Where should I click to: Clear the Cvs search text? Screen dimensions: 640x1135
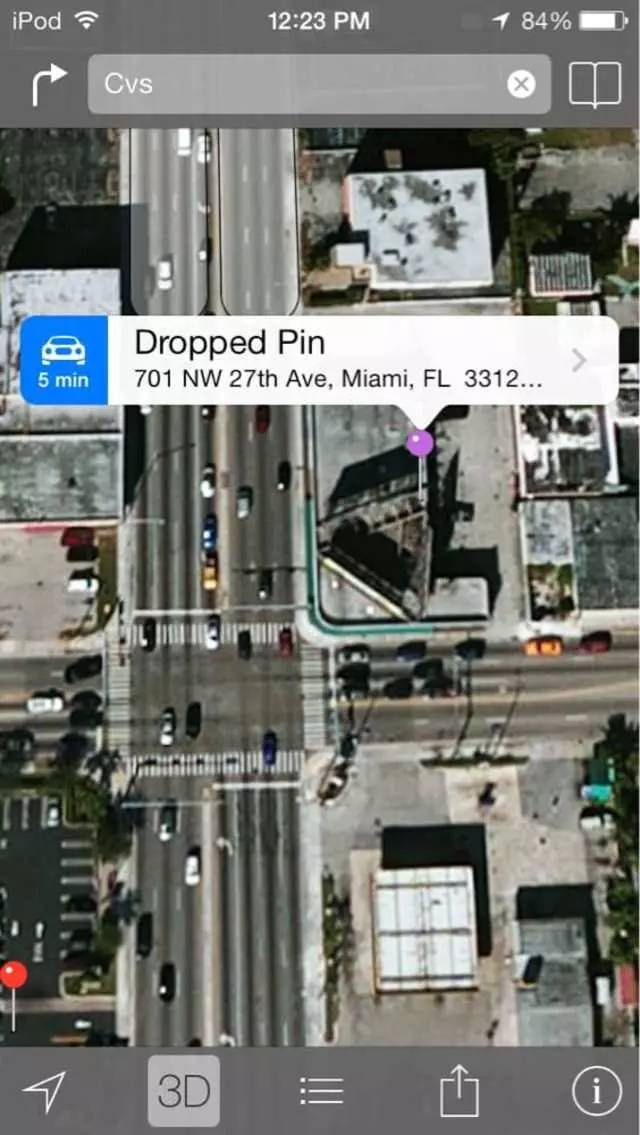521,84
